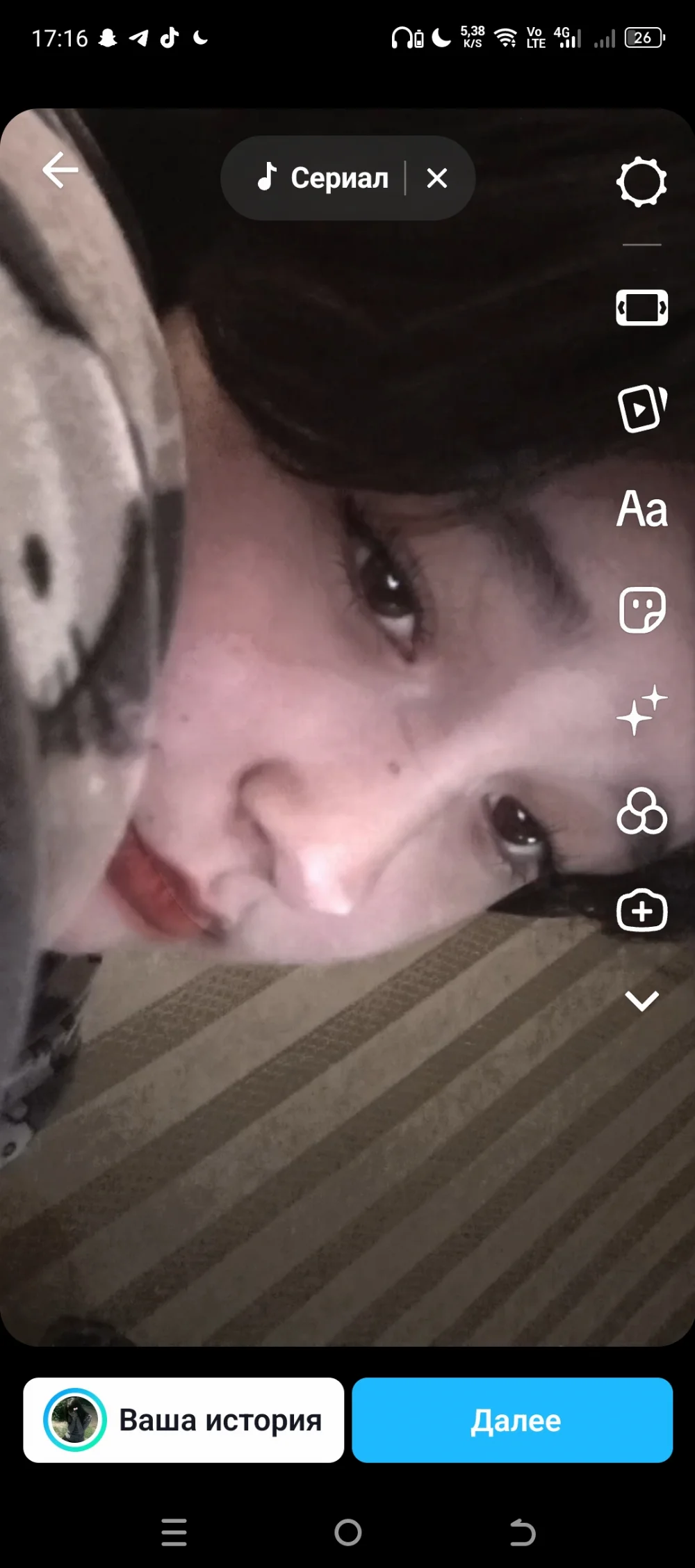The height and width of the screenshot is (1568, 695).
Task: Open the Сериал music selection chip
Action: coord(323,178)
